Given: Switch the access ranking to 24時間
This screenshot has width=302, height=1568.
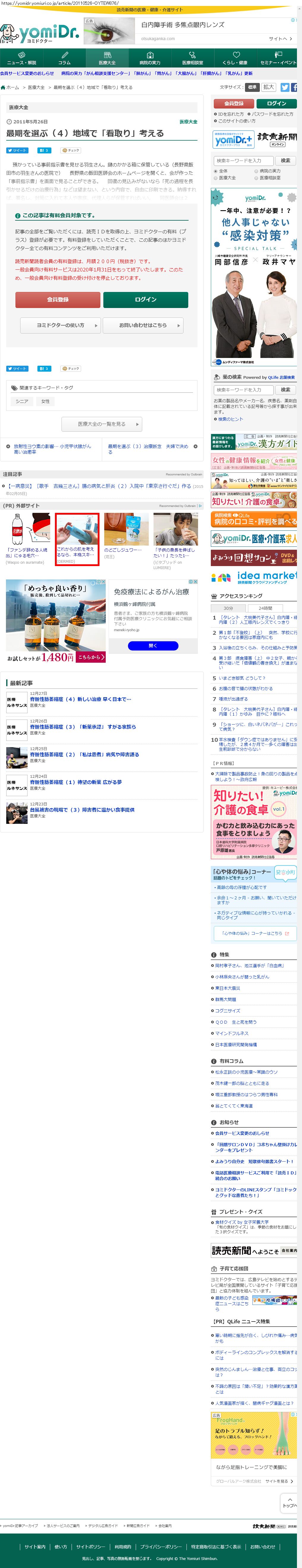Looking at the screenshot, I should 265,607.
